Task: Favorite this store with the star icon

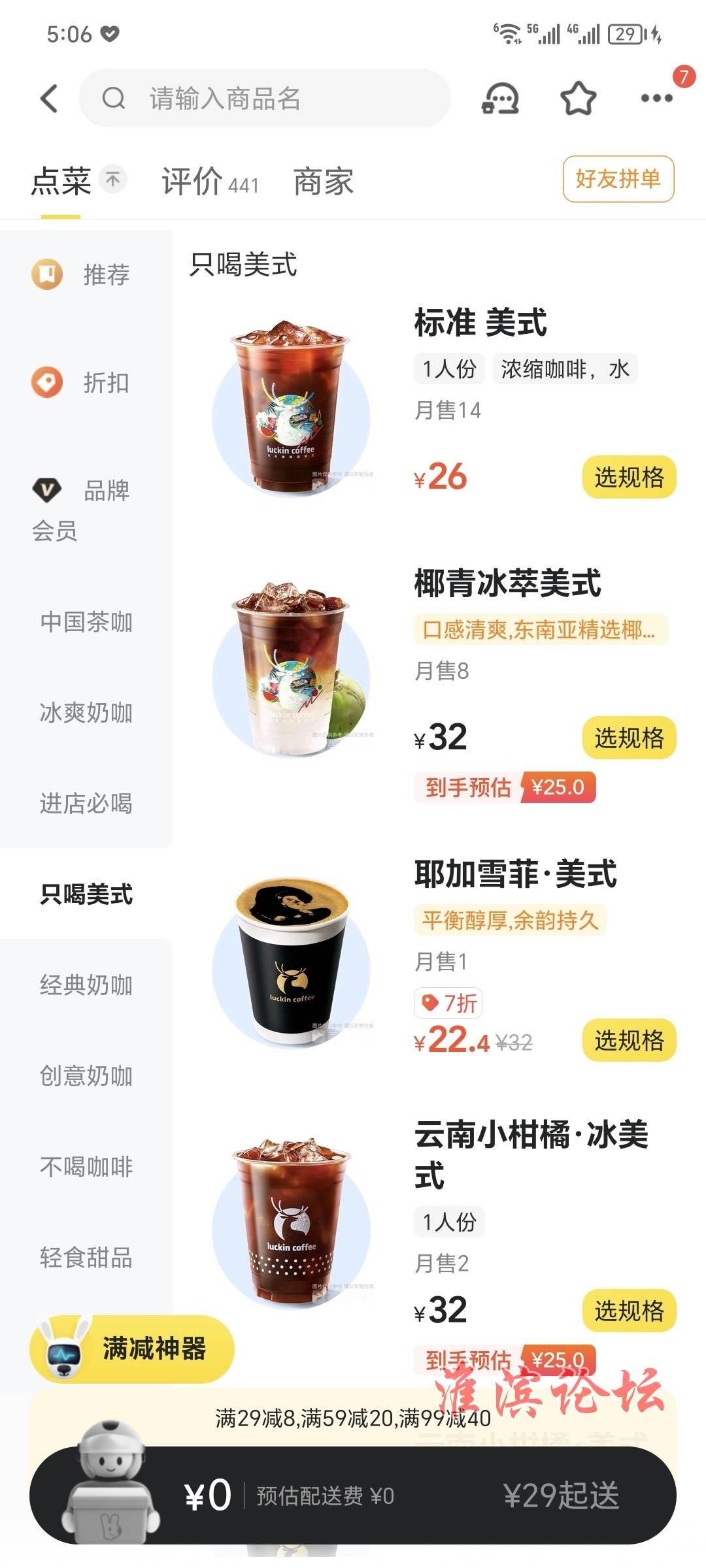Action: [578, 99]
